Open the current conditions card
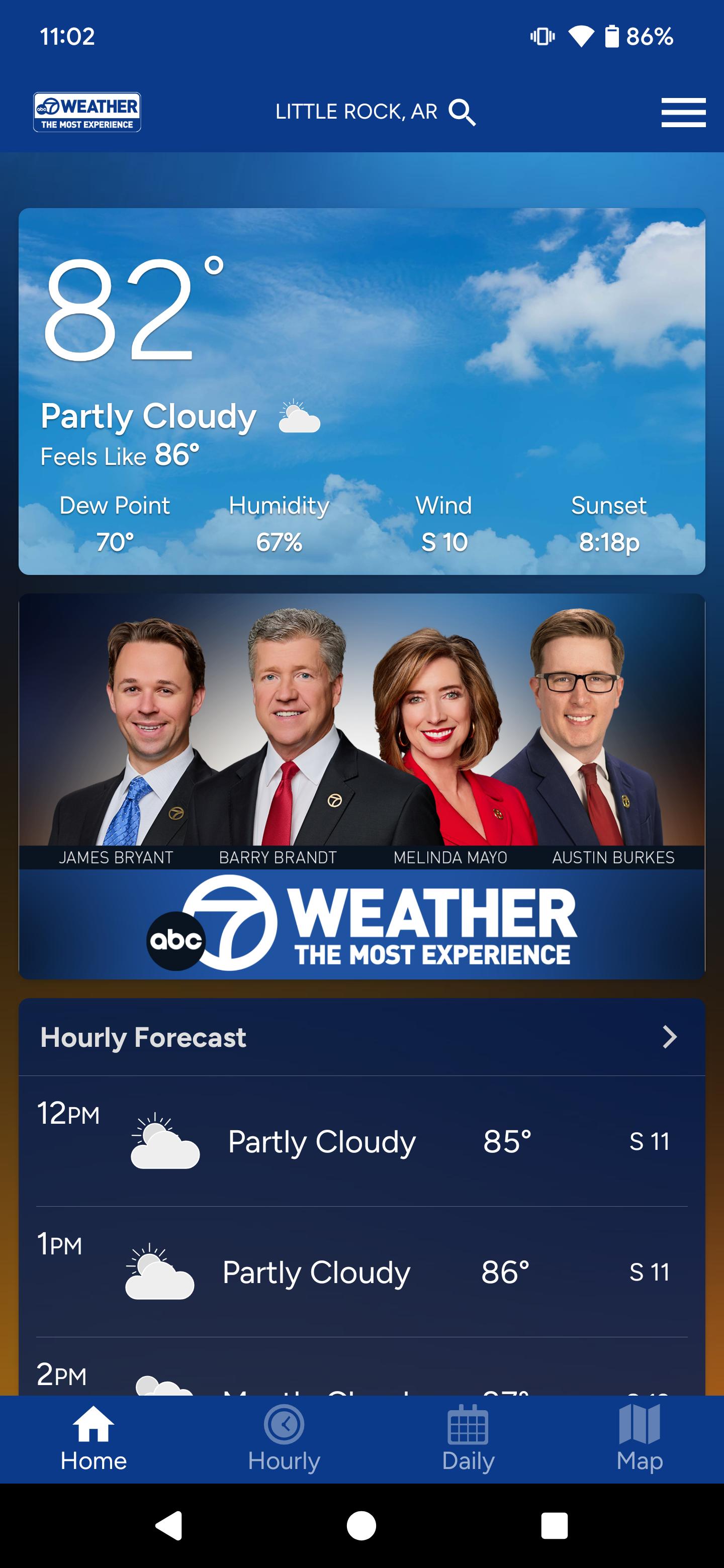 pos(361,391)
